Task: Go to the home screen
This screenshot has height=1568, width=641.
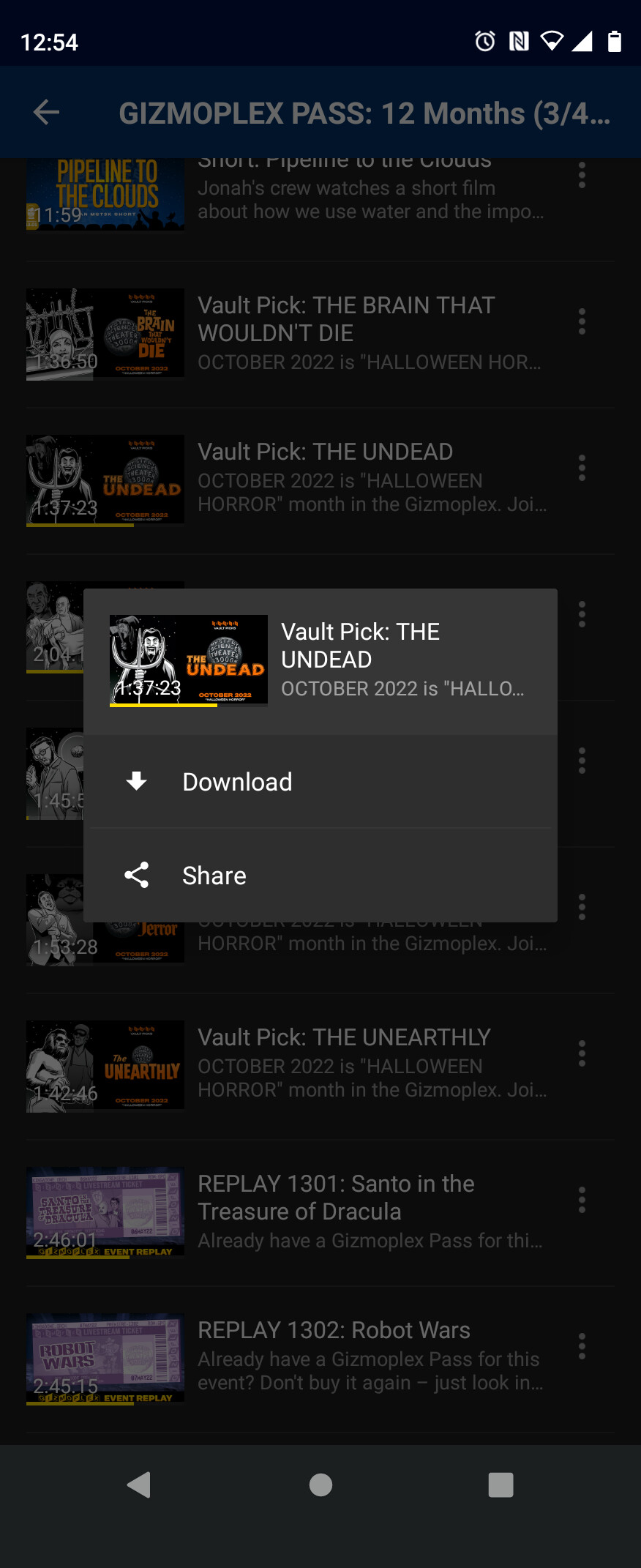Action: coord(320,1485)
